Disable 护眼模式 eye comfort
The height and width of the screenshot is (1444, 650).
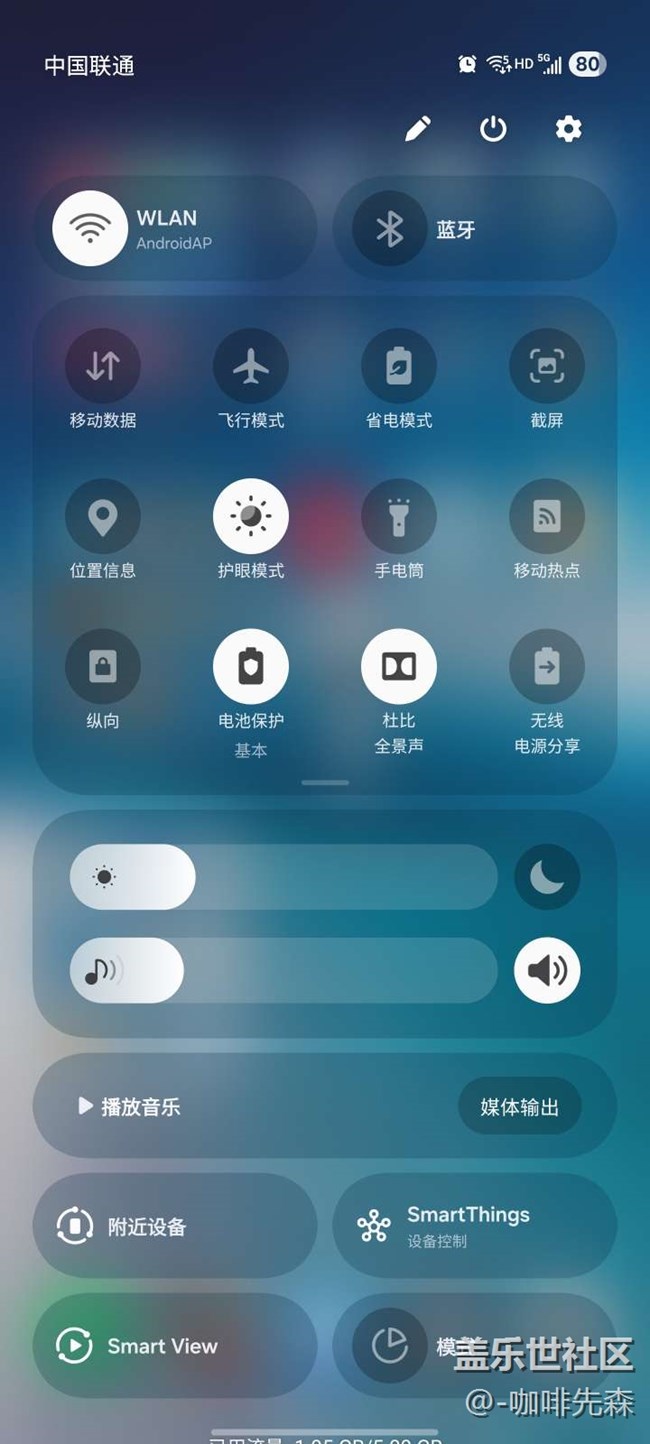251,516
